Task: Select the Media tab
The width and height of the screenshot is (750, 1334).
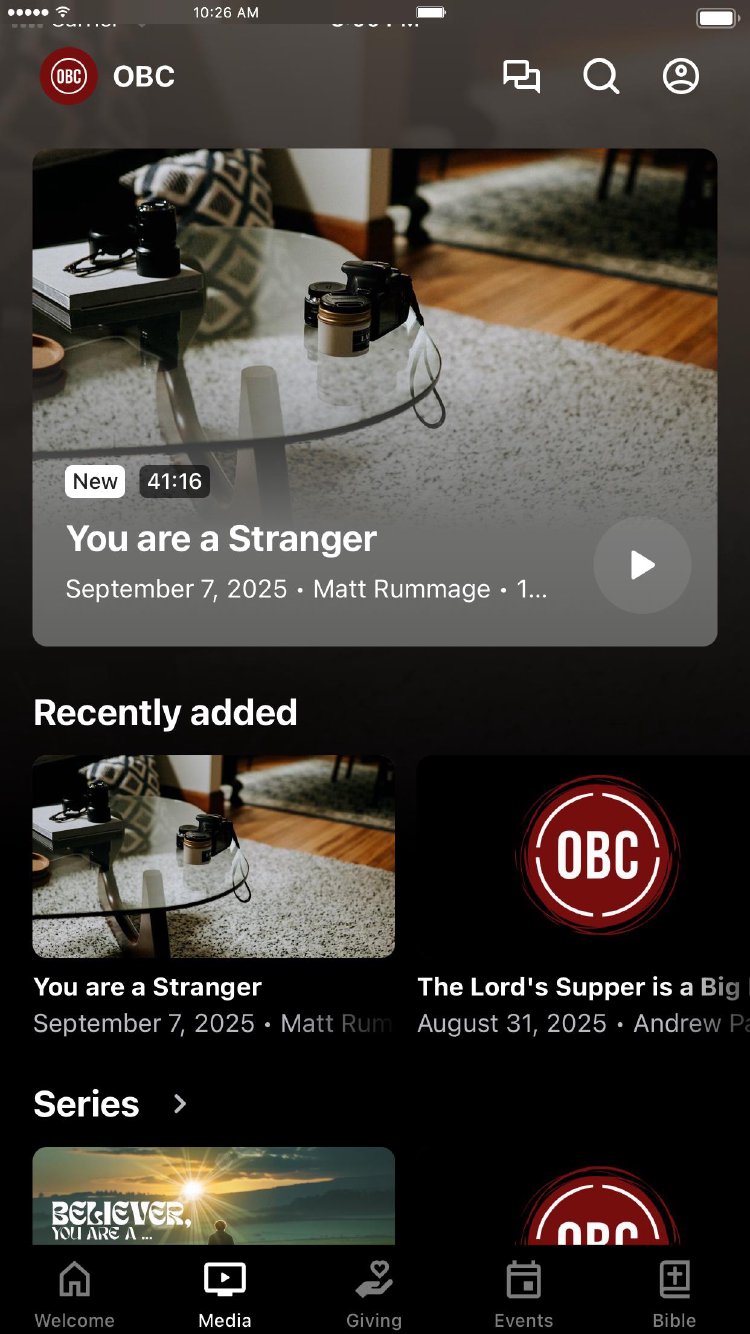Action: [x=225, y=1294]
